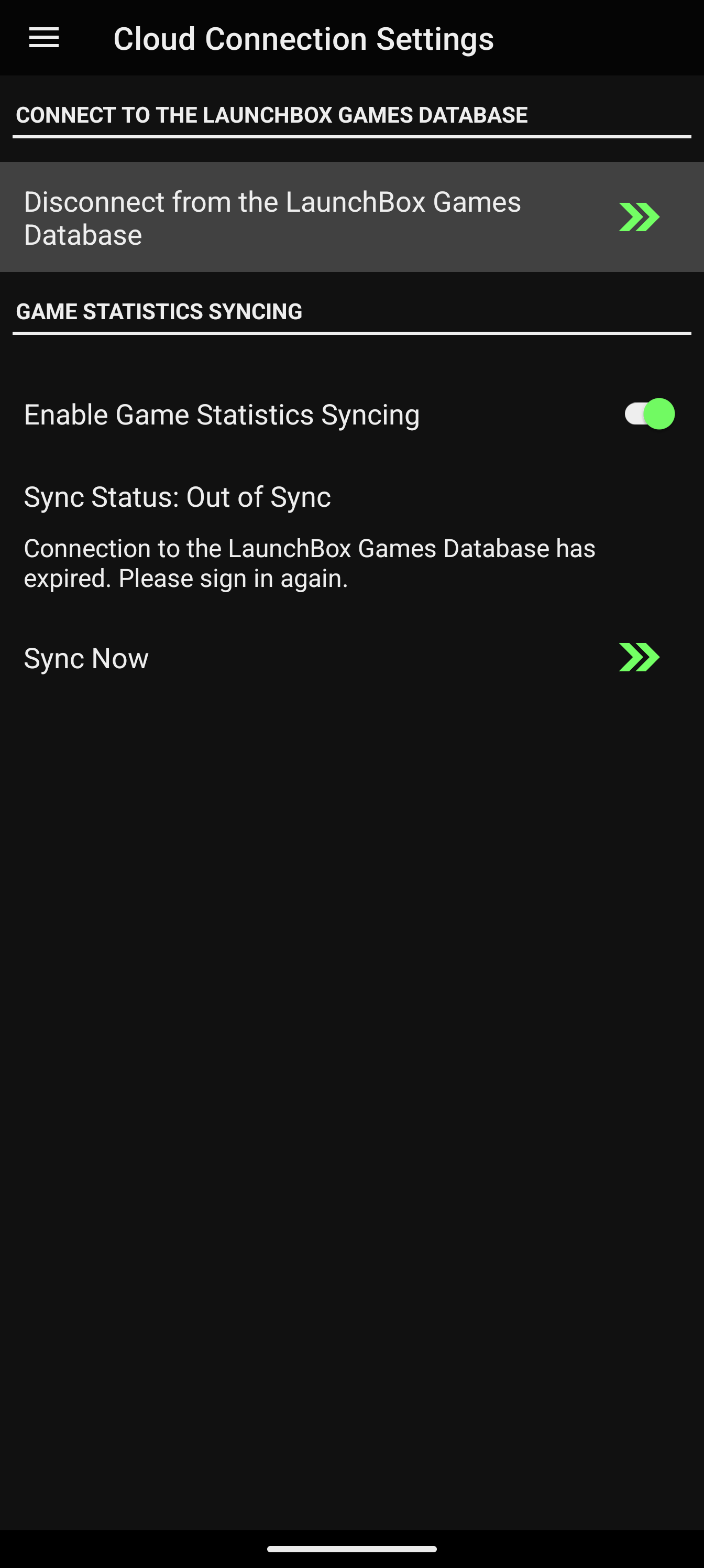Tap Sync Now to sync statistics

[351, 658]
